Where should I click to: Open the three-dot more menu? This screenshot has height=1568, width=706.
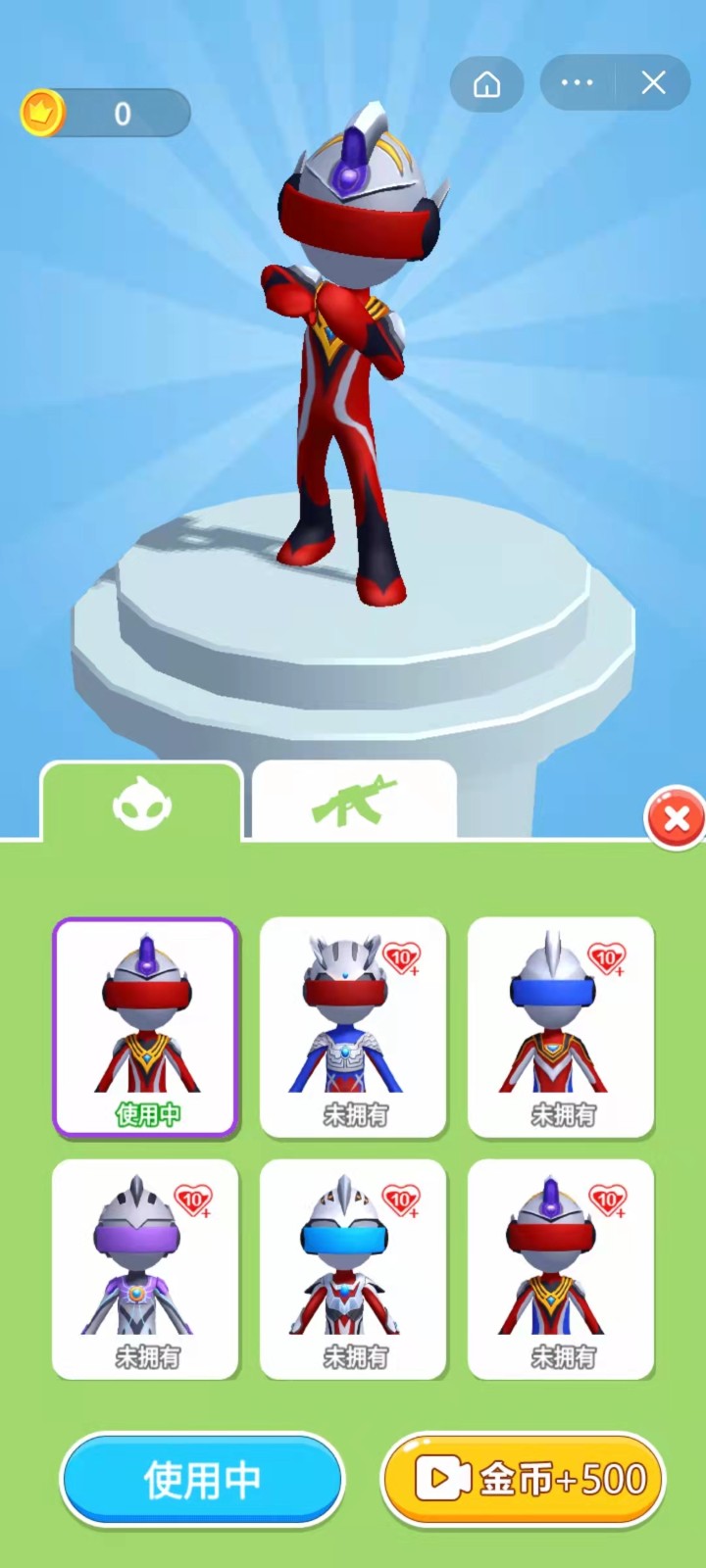click(x=577, y=83)
